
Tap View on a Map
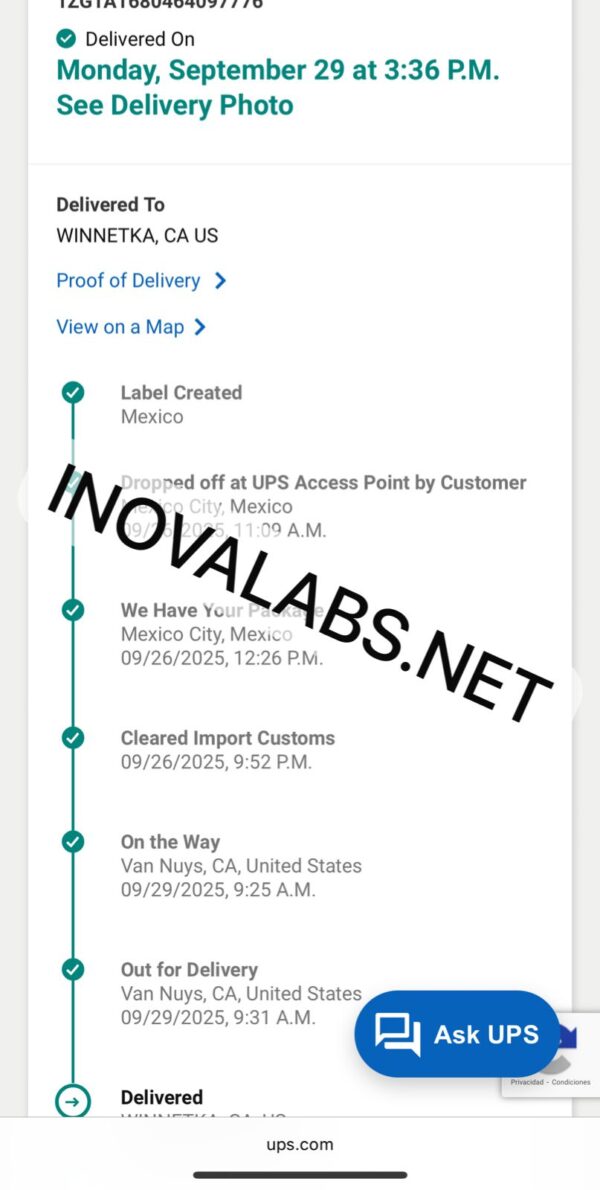click(130, 327)
